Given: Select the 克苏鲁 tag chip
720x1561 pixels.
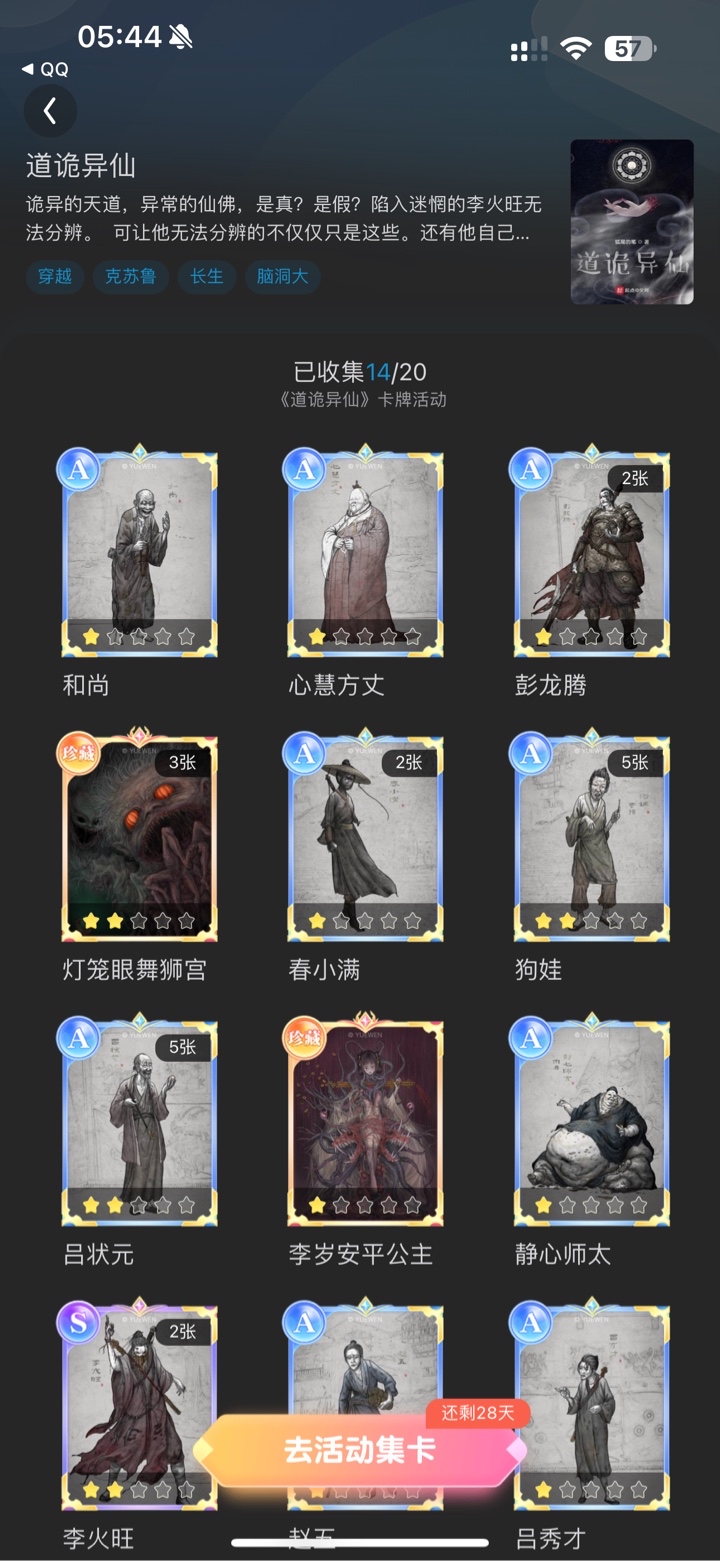Looking at the screenshot, I should (x=131, y=277).
